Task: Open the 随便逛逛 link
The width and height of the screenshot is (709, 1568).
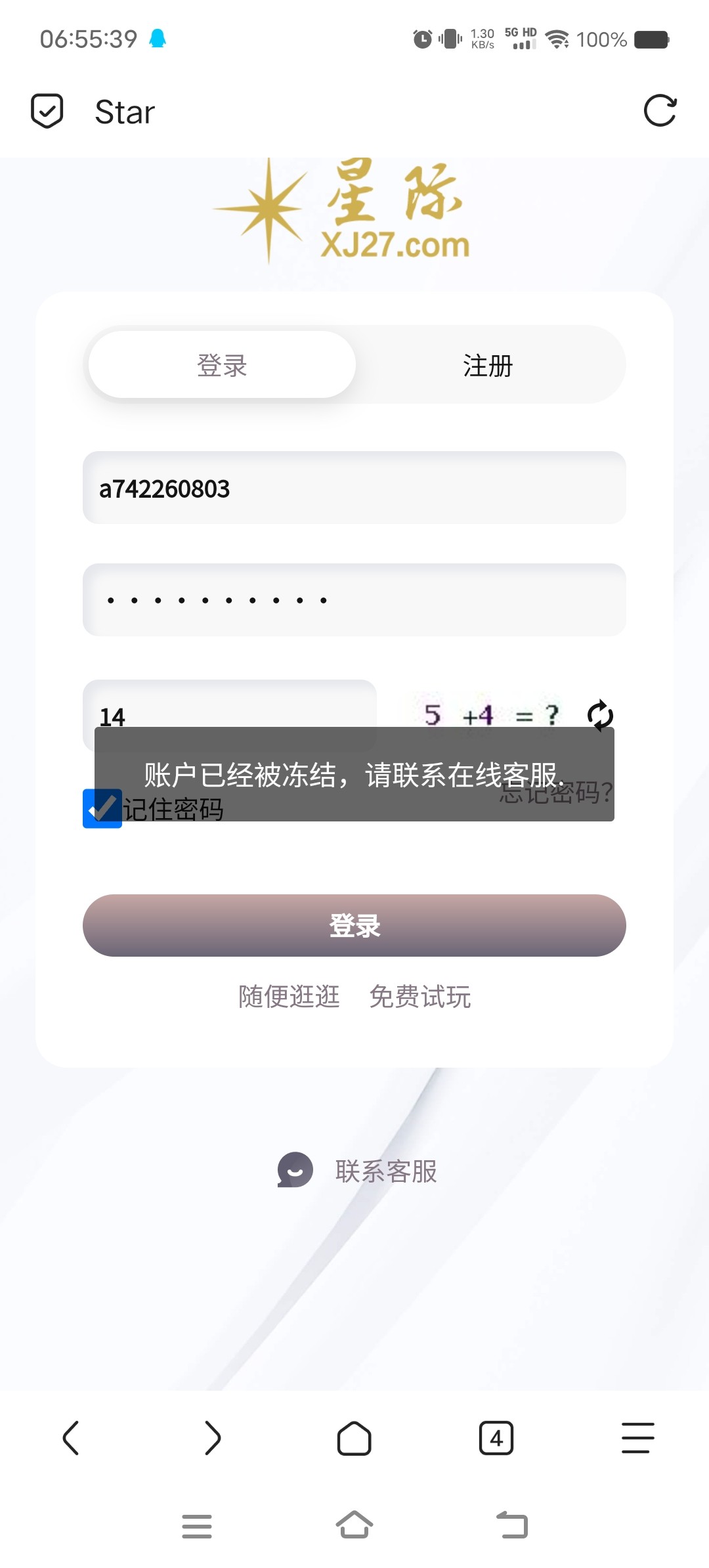Action: click(x=289, y=996)
